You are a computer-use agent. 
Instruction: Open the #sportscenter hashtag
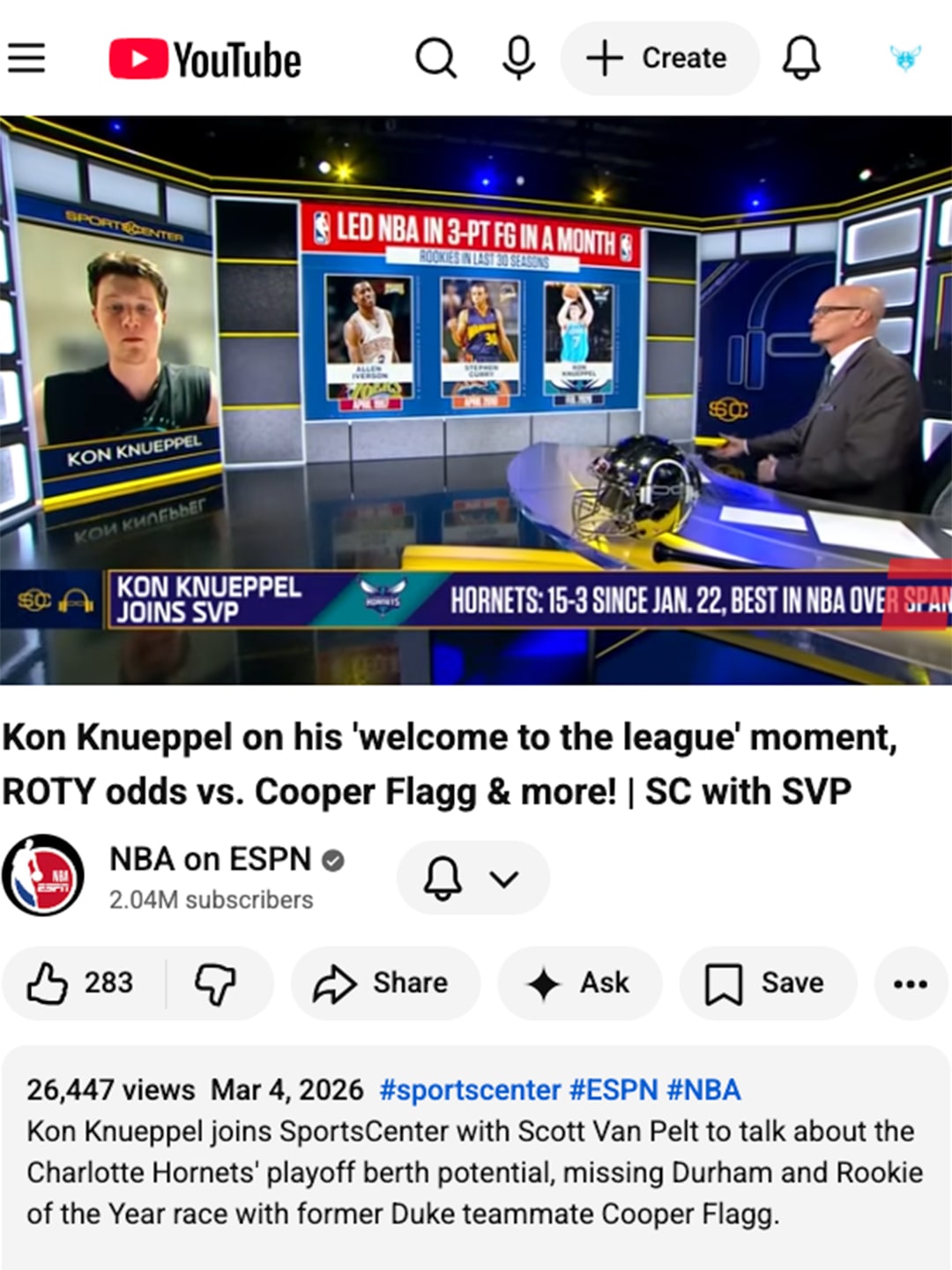(x=469, y=1090)
